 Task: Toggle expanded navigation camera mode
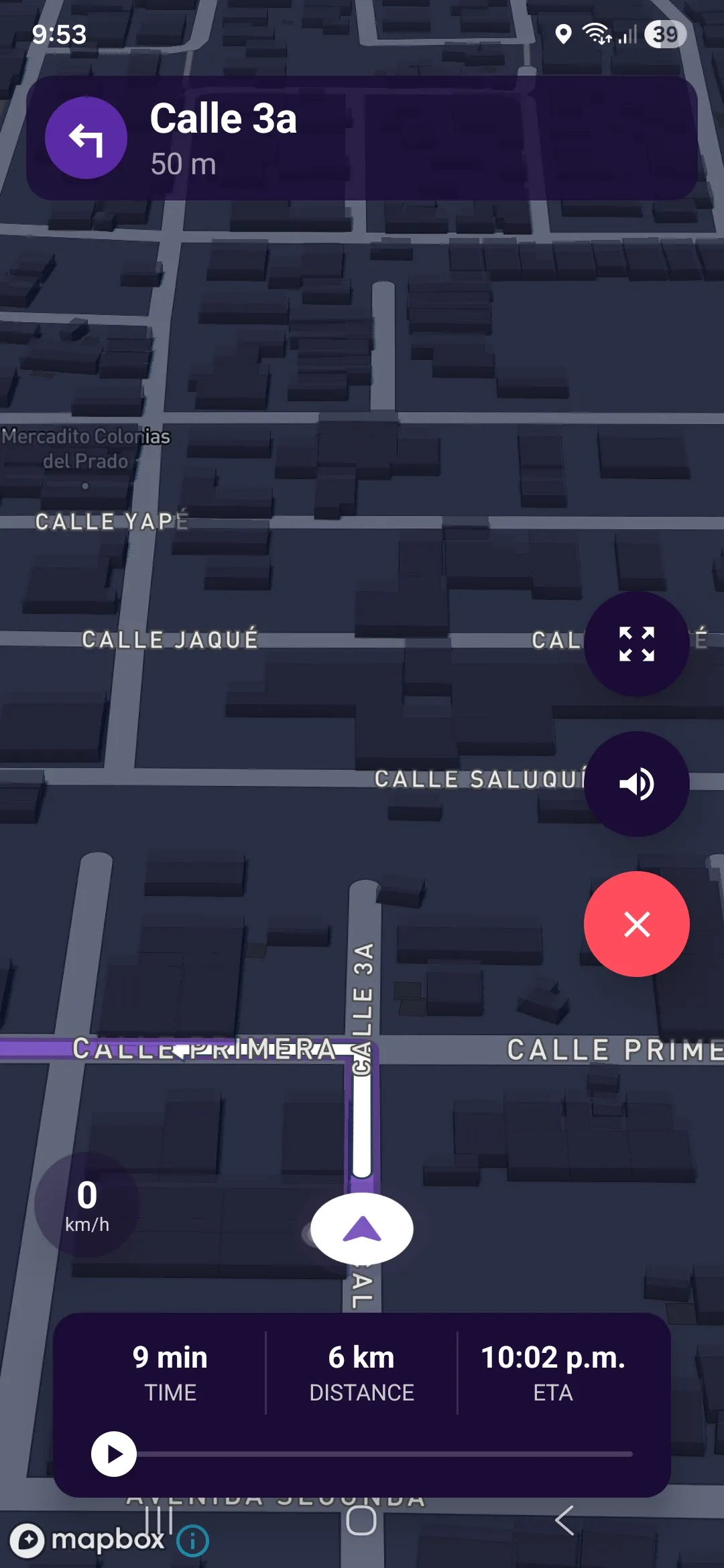click(636, 645)
